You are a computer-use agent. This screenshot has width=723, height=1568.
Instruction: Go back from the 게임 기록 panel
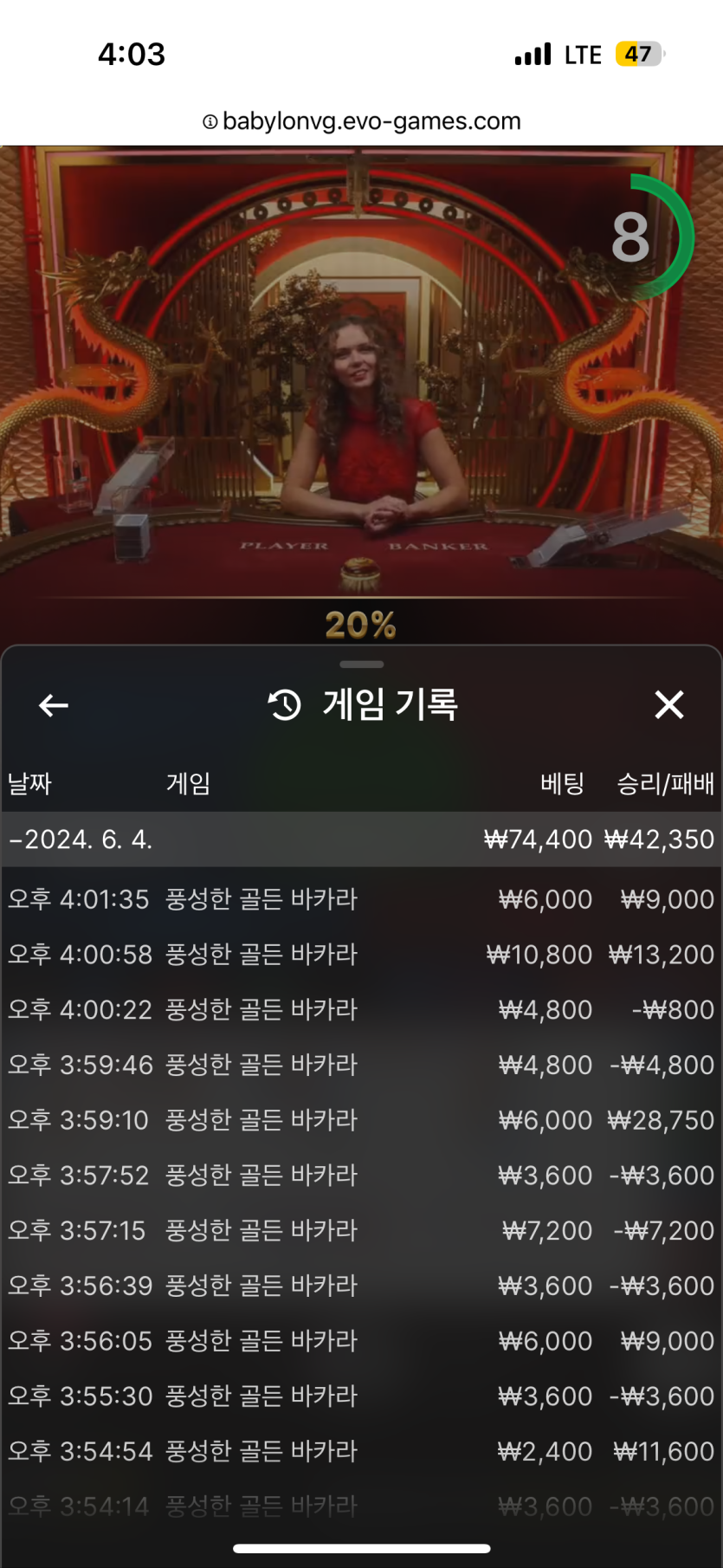[x=54, y=705]
